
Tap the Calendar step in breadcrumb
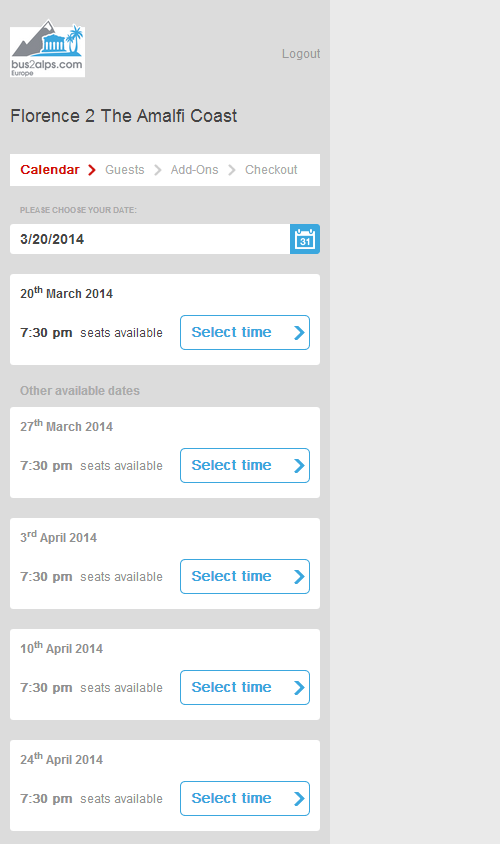click(50, 170)
